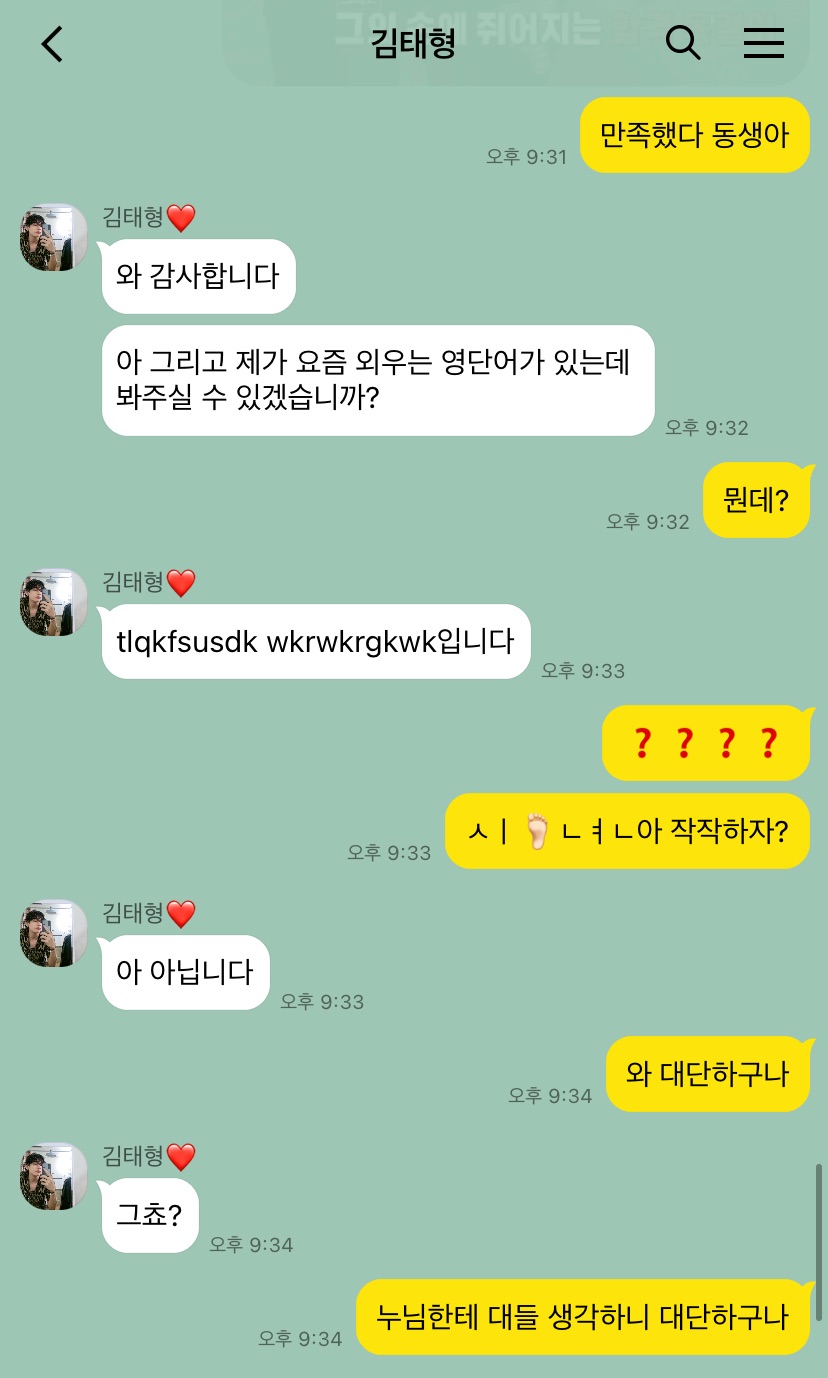Open 김태형's profile photo beside "와 감사합니다"
828x1378 pixels.
[54, 237]
